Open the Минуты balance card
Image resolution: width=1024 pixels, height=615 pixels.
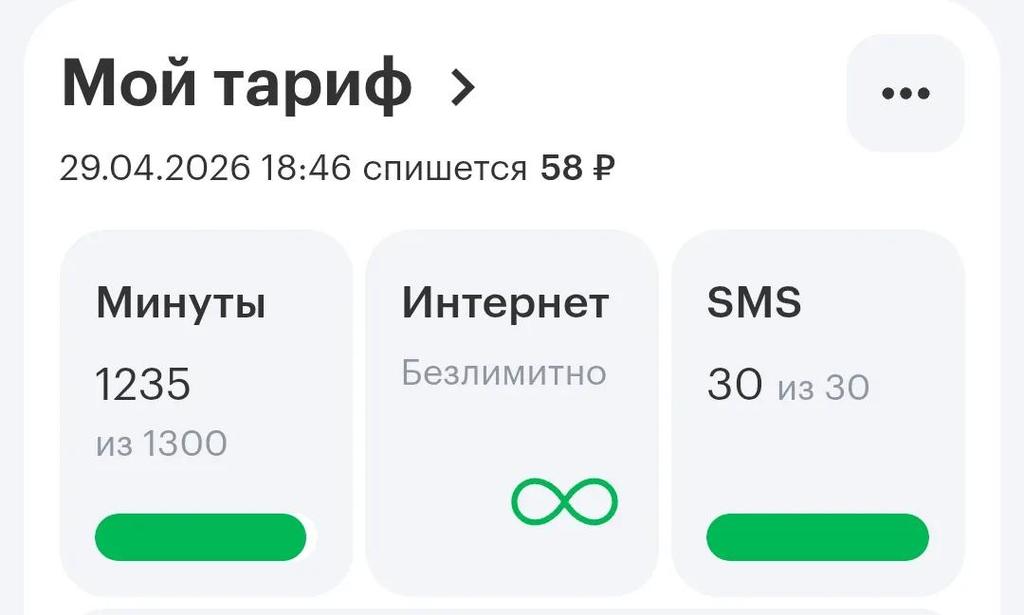(206, 412)
